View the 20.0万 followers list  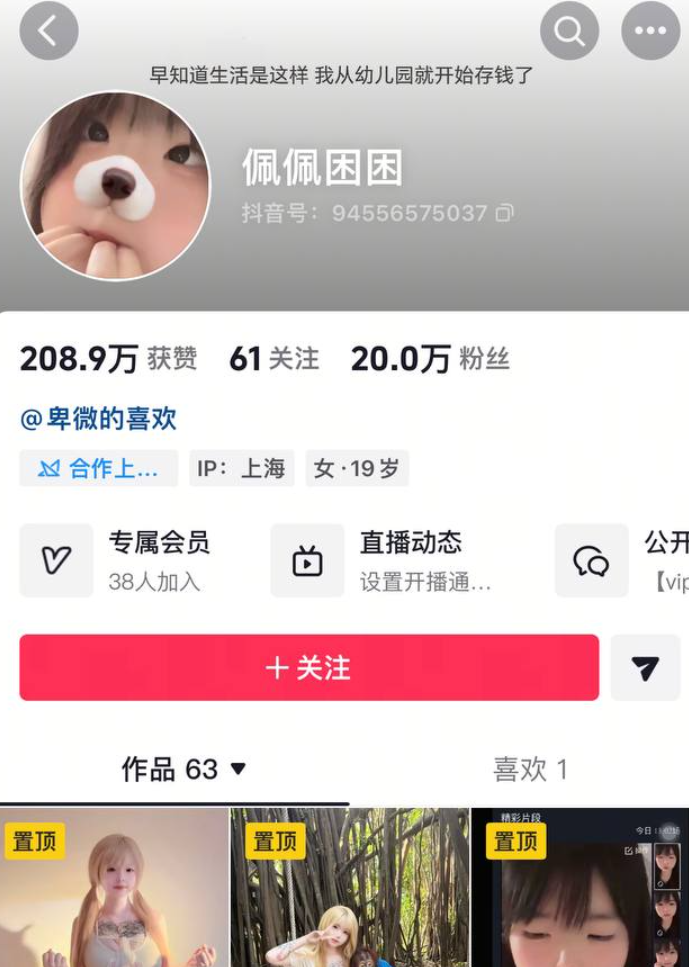[x=430, y=359]
